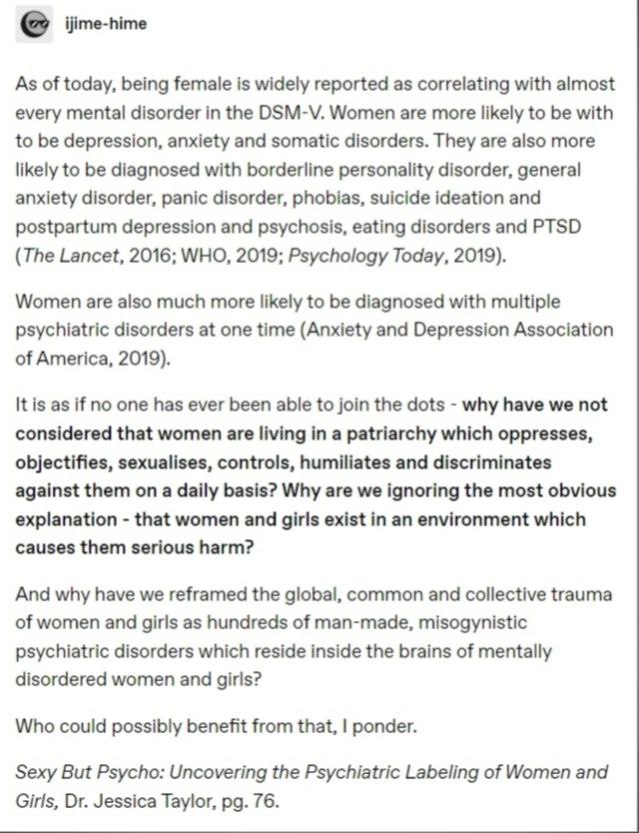The height and width of the screenshot is (833, 639).
Task: Open the ijime-hime blog username
Action: (x=106, y=24)
